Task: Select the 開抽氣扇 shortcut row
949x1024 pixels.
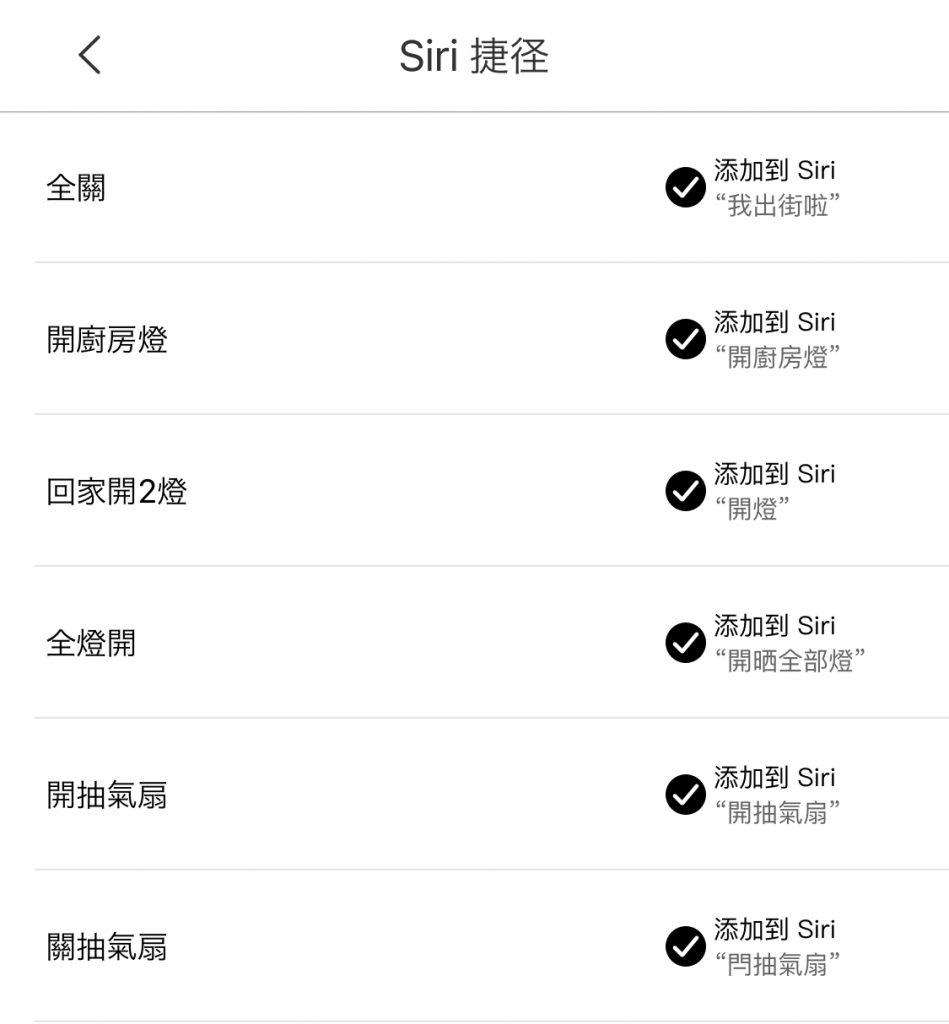Action: click(x=107, y=795)
